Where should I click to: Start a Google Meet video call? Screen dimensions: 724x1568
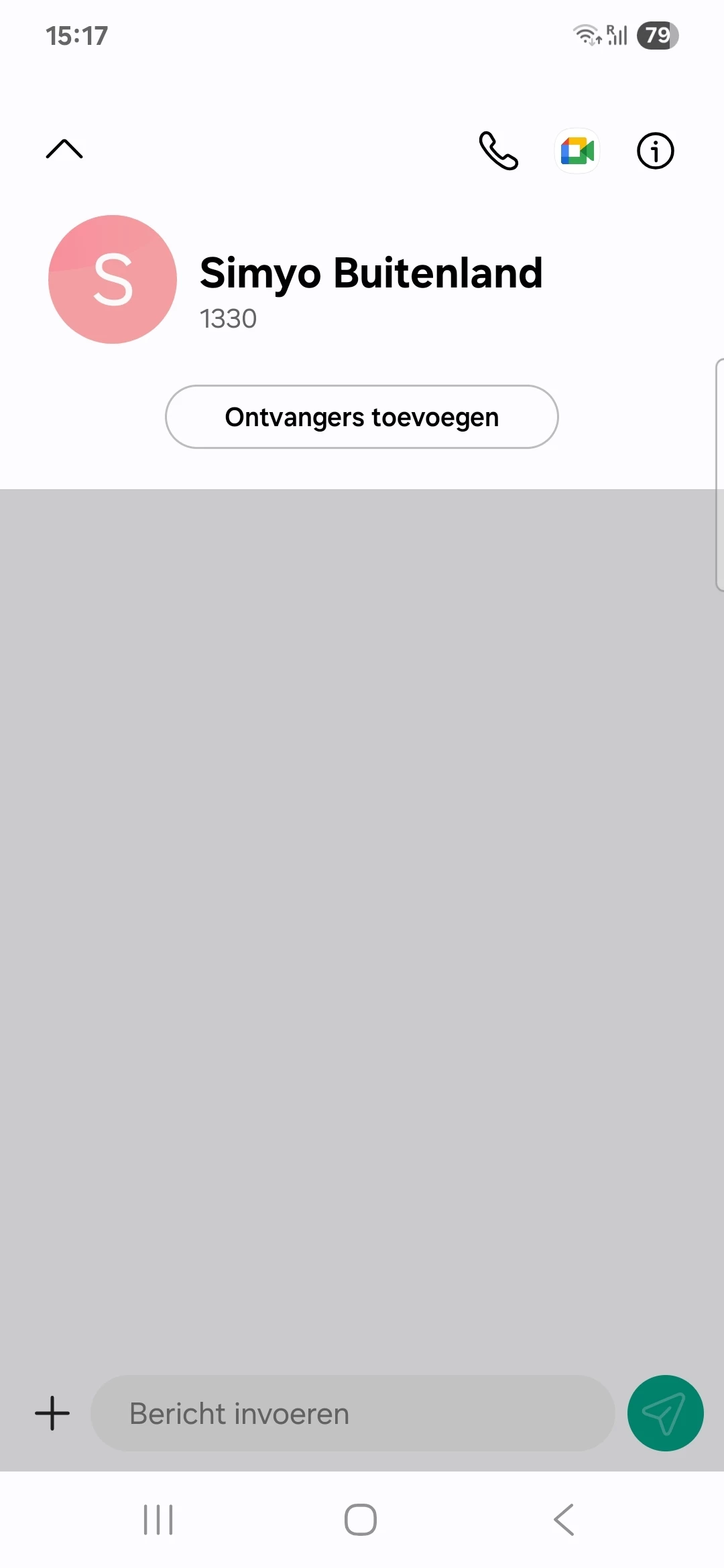577,151
